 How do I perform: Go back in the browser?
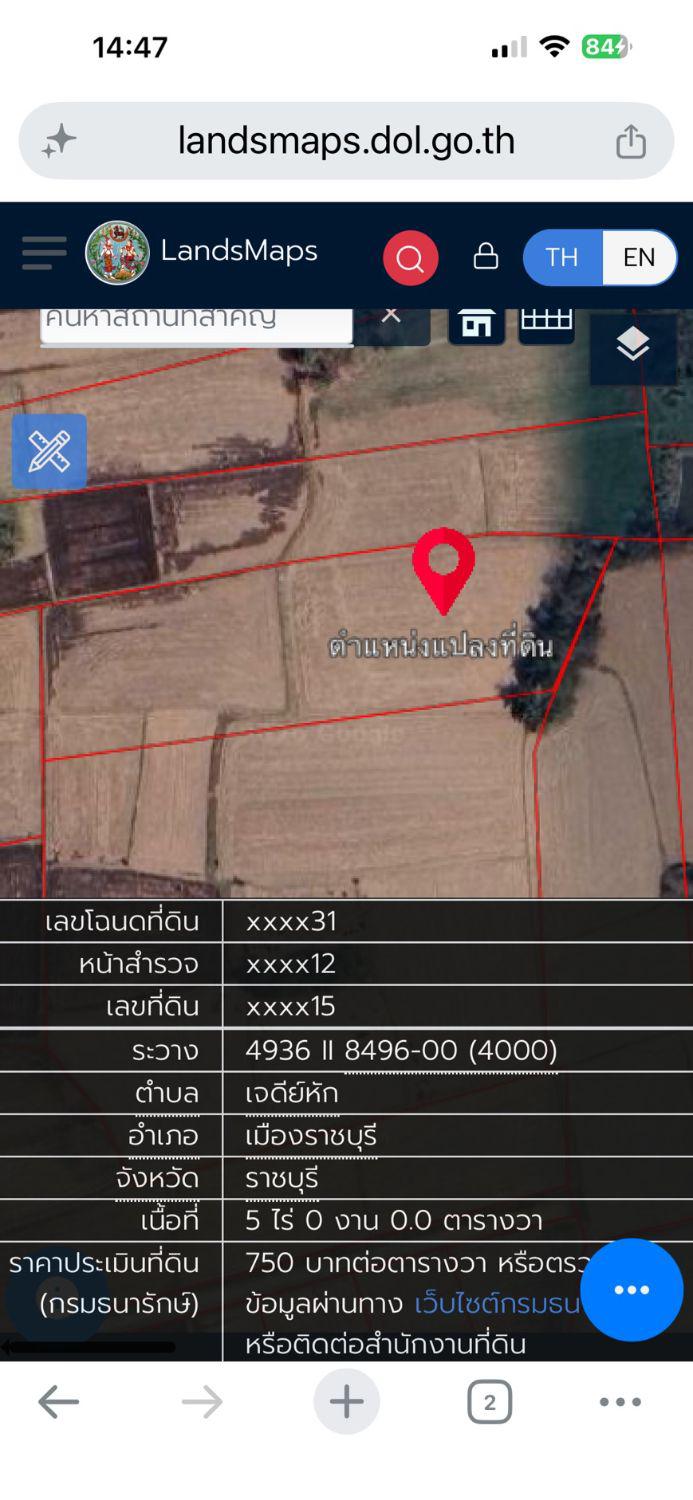tap(58, 1402)
